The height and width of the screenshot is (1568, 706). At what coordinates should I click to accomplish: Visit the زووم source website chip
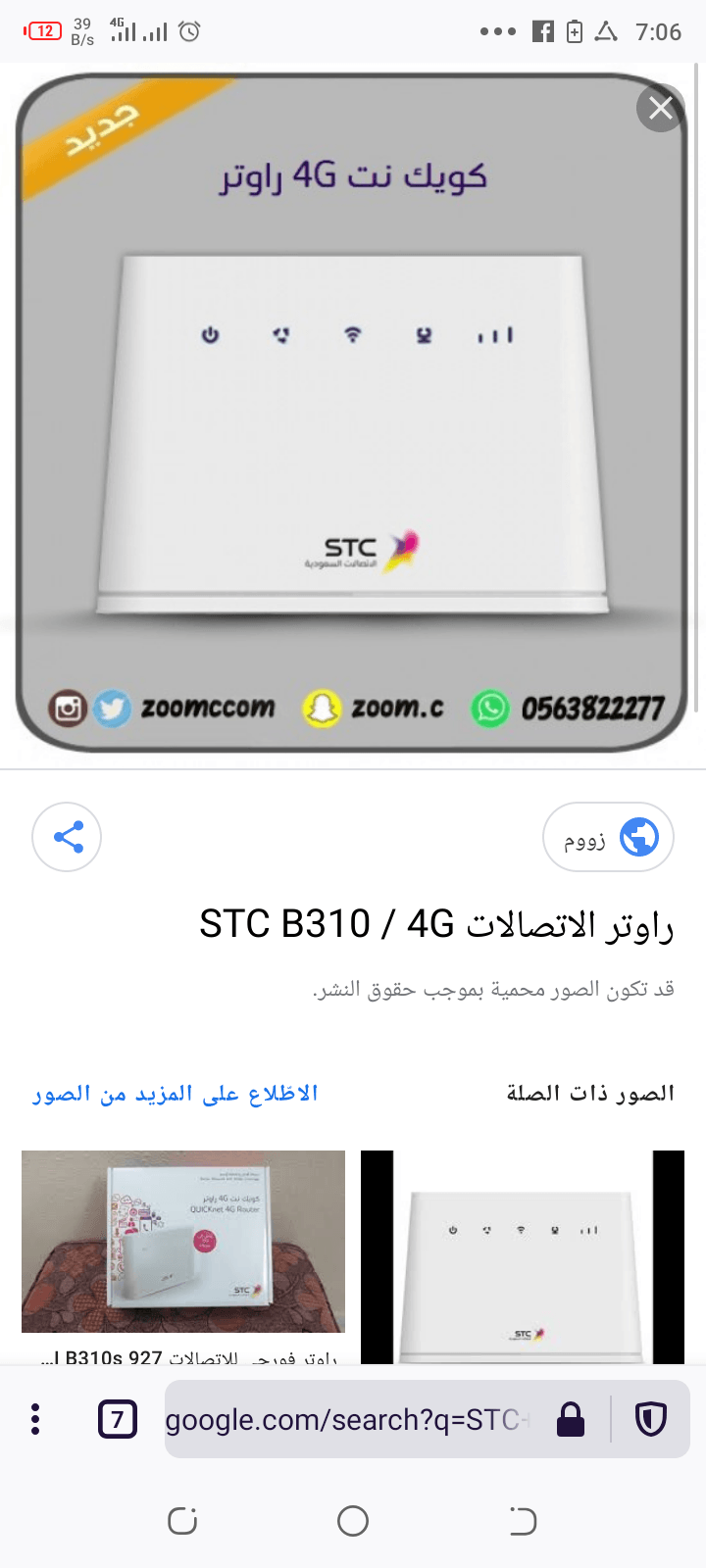point(608,837)
